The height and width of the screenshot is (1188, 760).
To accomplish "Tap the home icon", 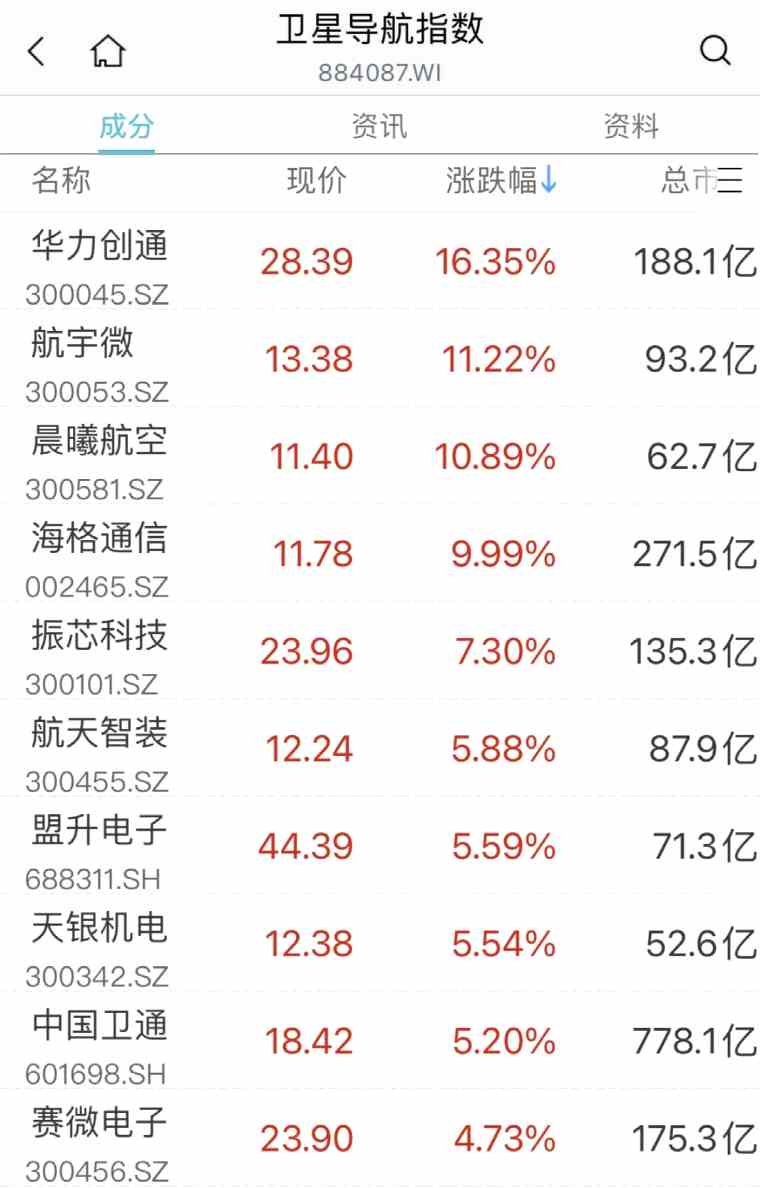I will pyautogui.click(x=108, y=51).
